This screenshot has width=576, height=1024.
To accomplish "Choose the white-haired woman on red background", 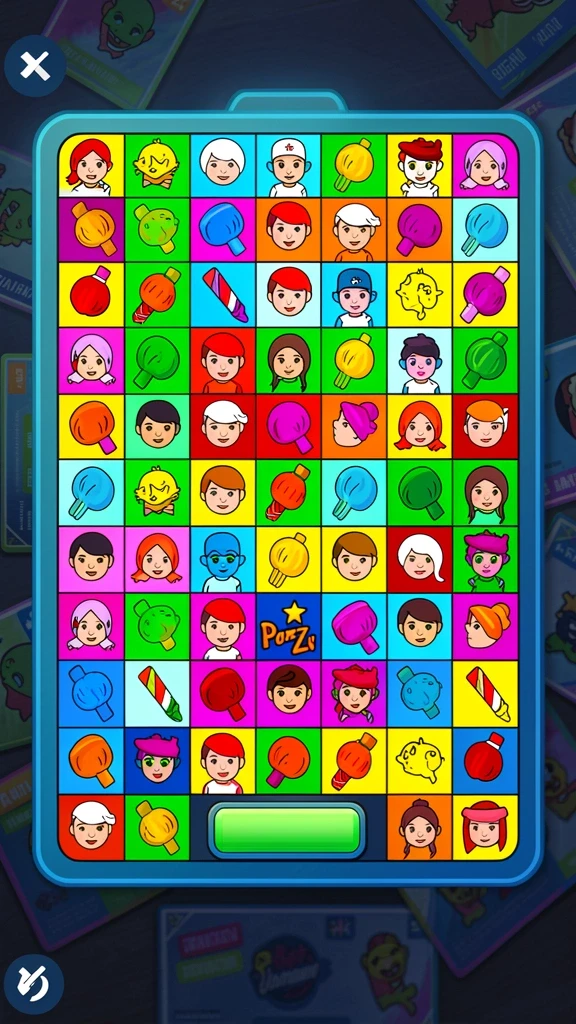I will 419,560.
